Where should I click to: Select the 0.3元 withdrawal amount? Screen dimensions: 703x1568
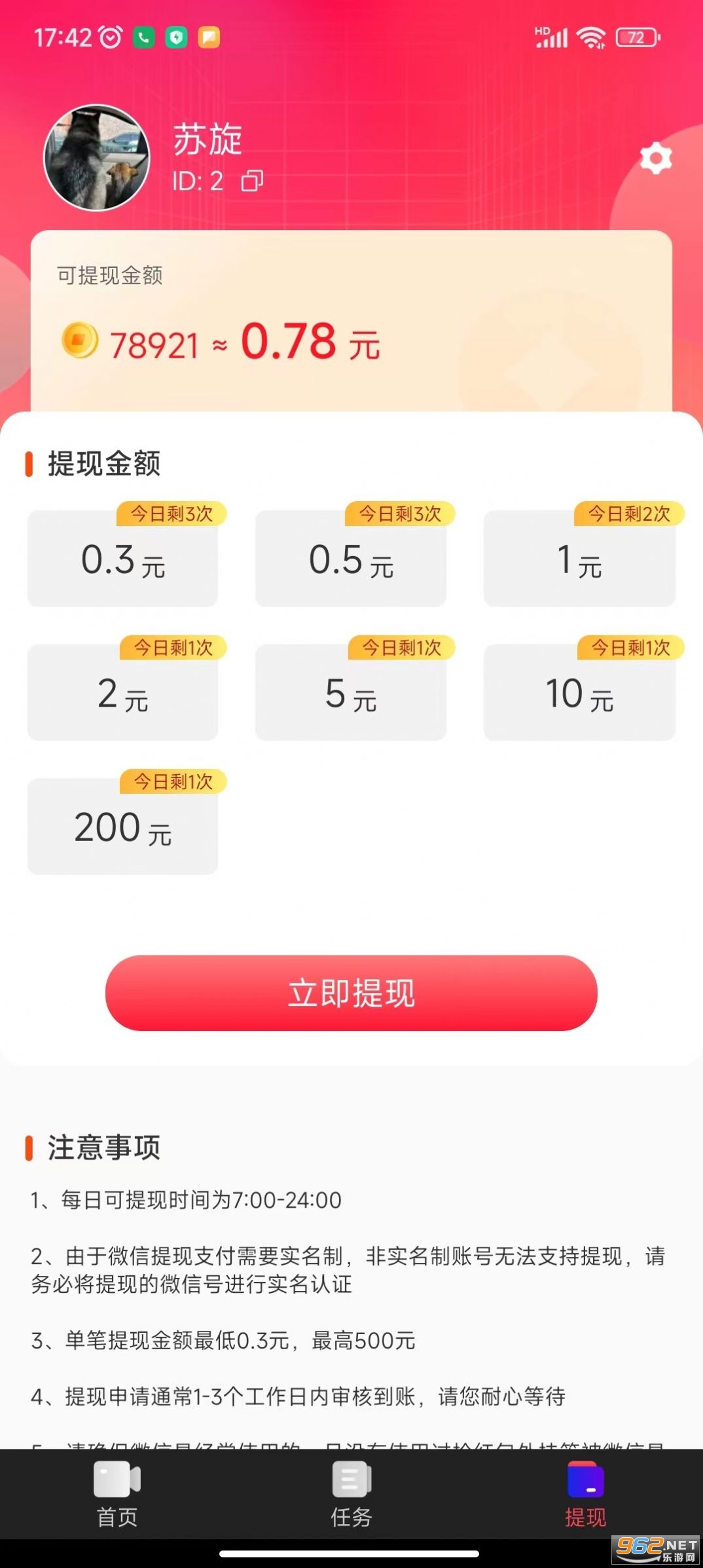click(x=122, y=559)
